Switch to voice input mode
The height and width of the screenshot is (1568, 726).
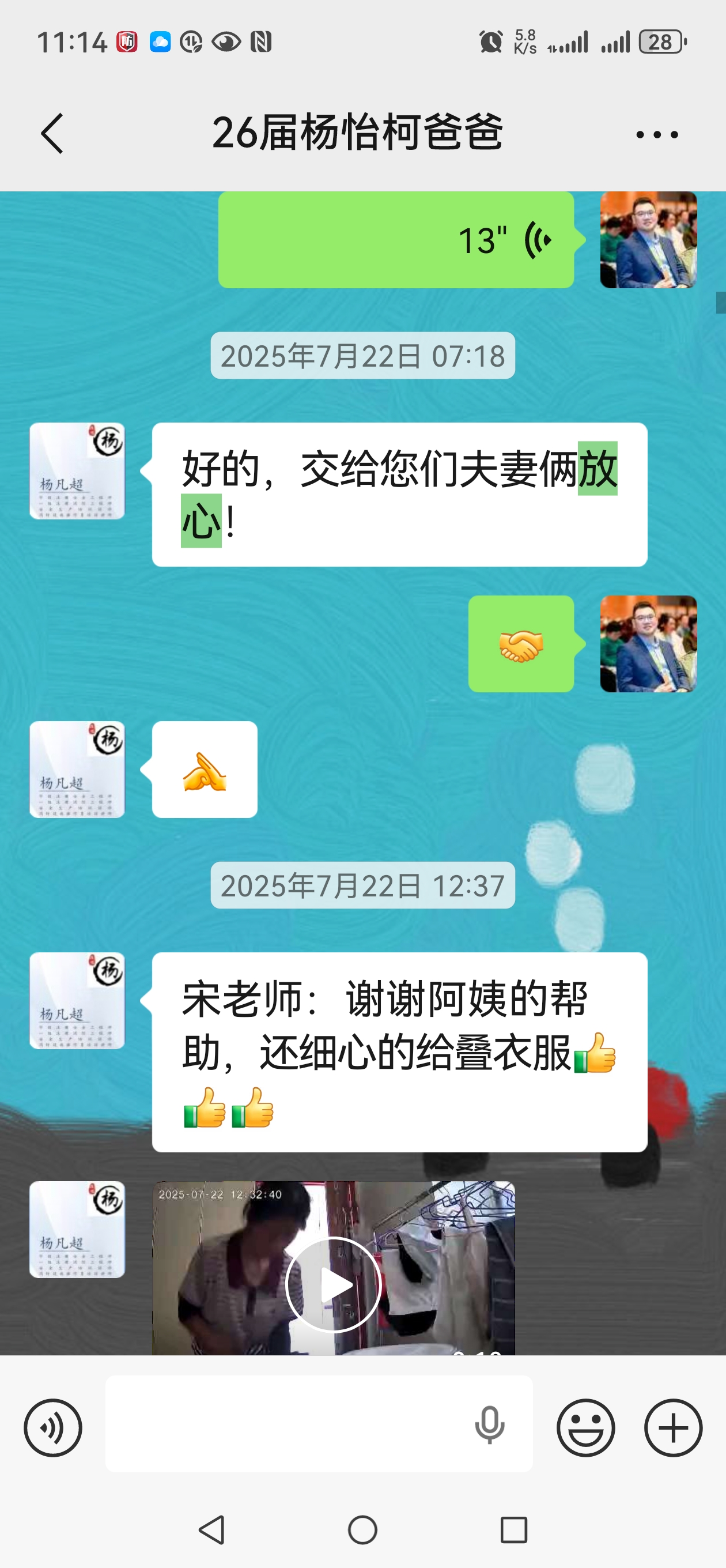(53, 1427)
